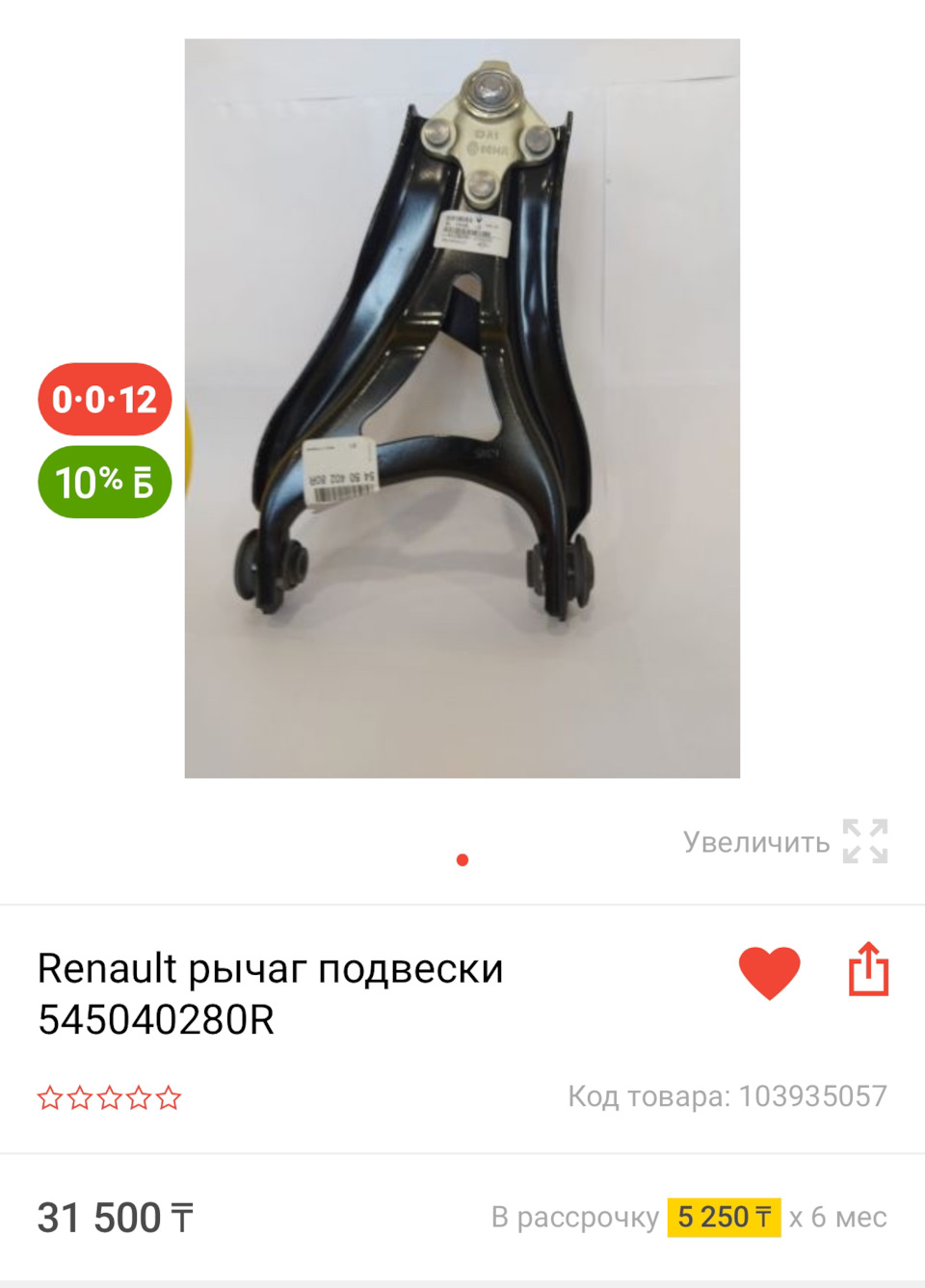
Task: Expand the product photo with Увеличить
Action: [x=757, y=841]
